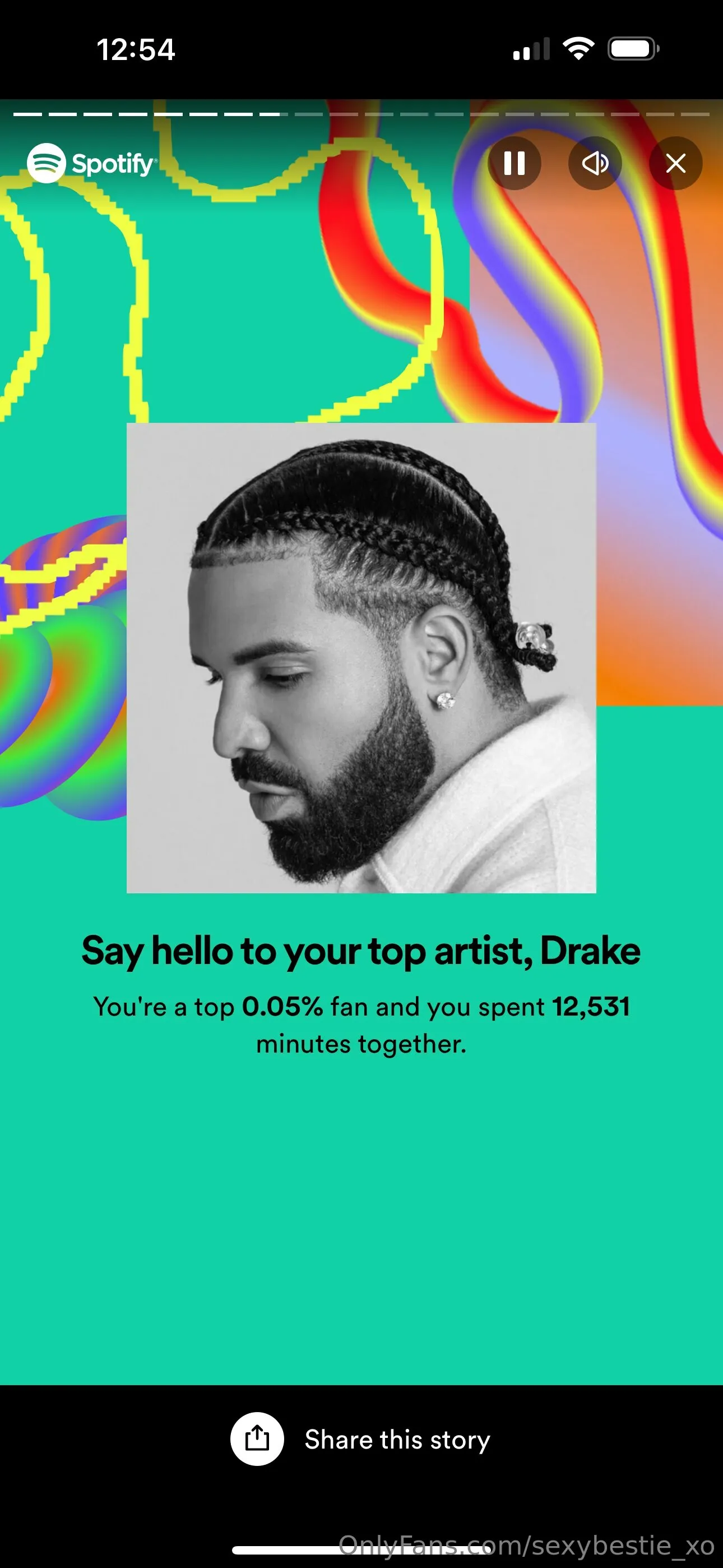Close the Spotify Wrapped story
Viewport: 723px width, 1568px height.
675,163
